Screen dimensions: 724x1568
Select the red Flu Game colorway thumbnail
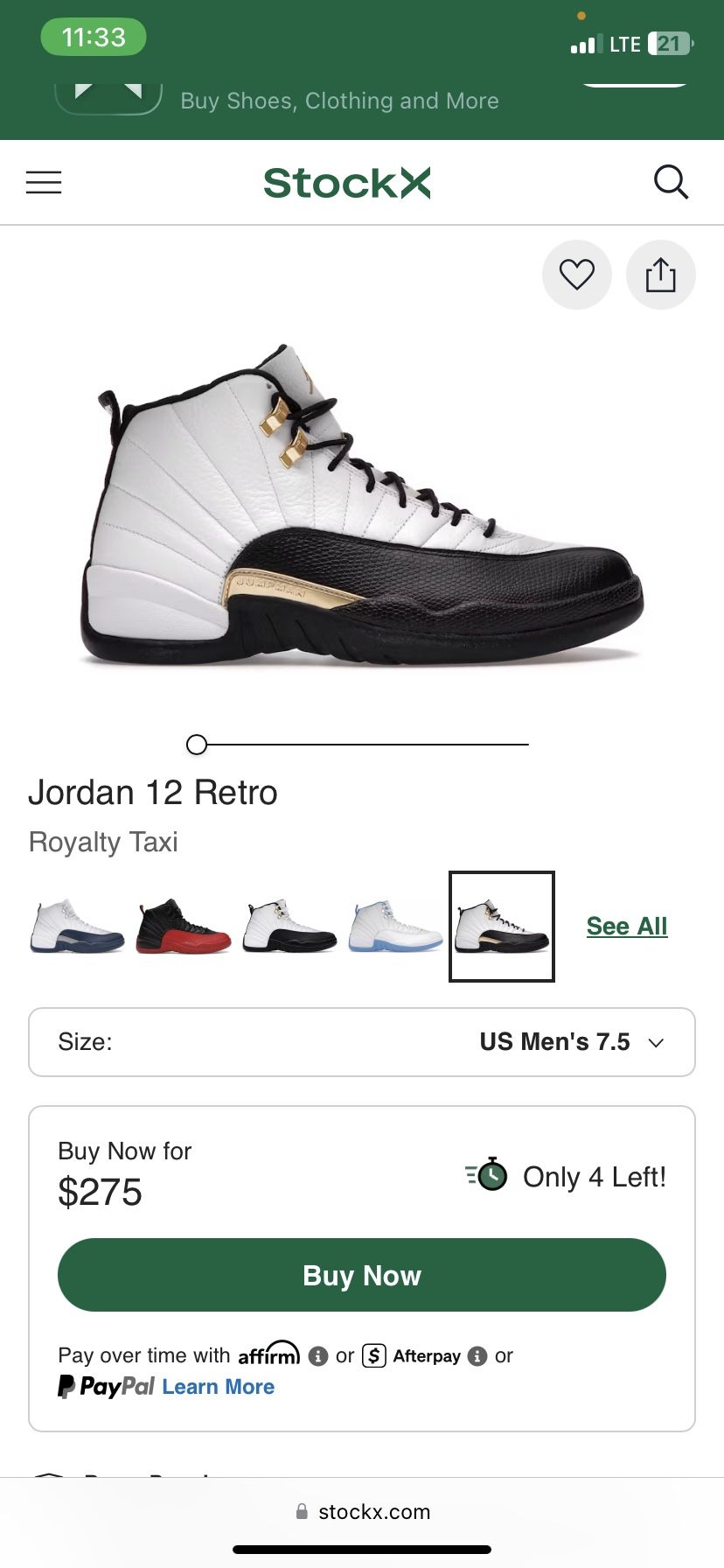point(182,927)
